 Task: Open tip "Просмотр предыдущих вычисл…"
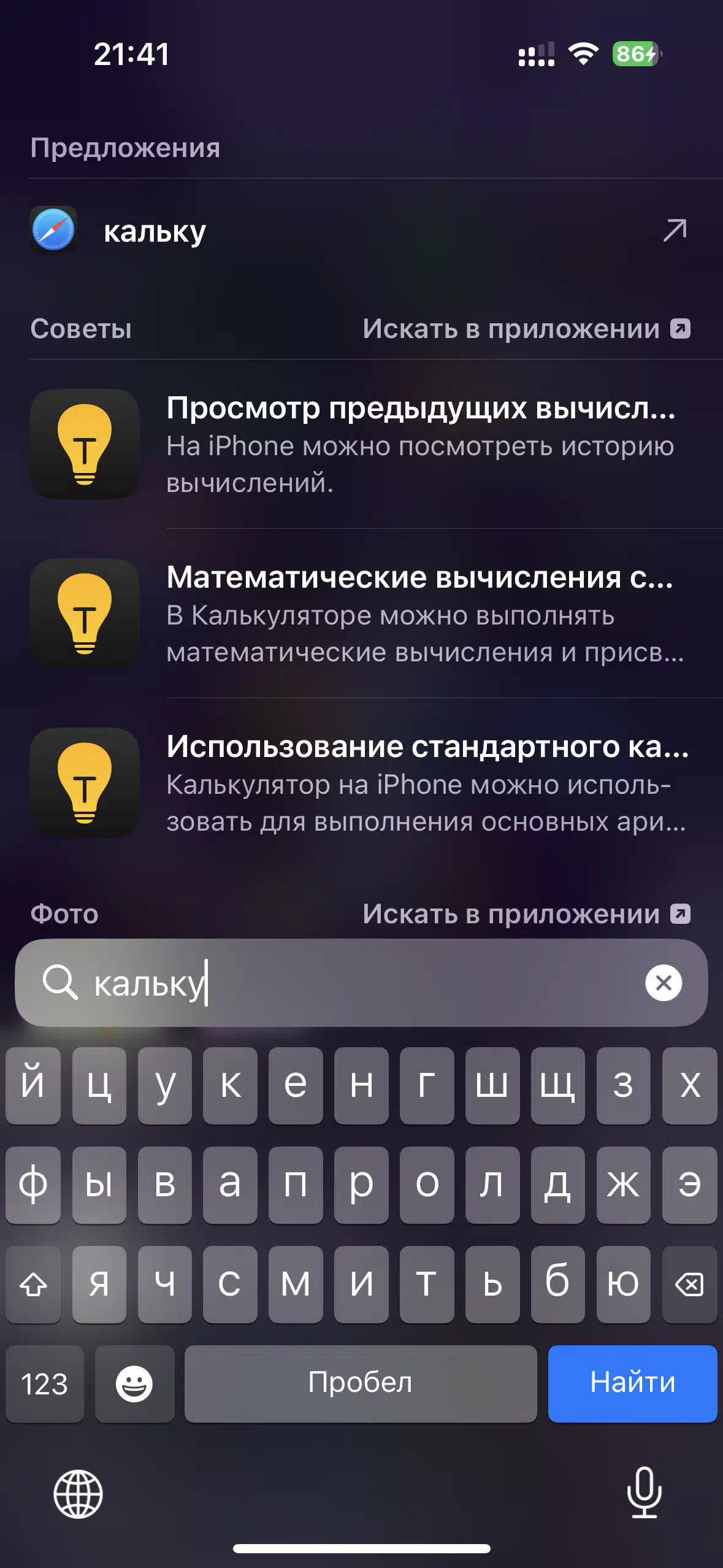(x=361, y=444)
